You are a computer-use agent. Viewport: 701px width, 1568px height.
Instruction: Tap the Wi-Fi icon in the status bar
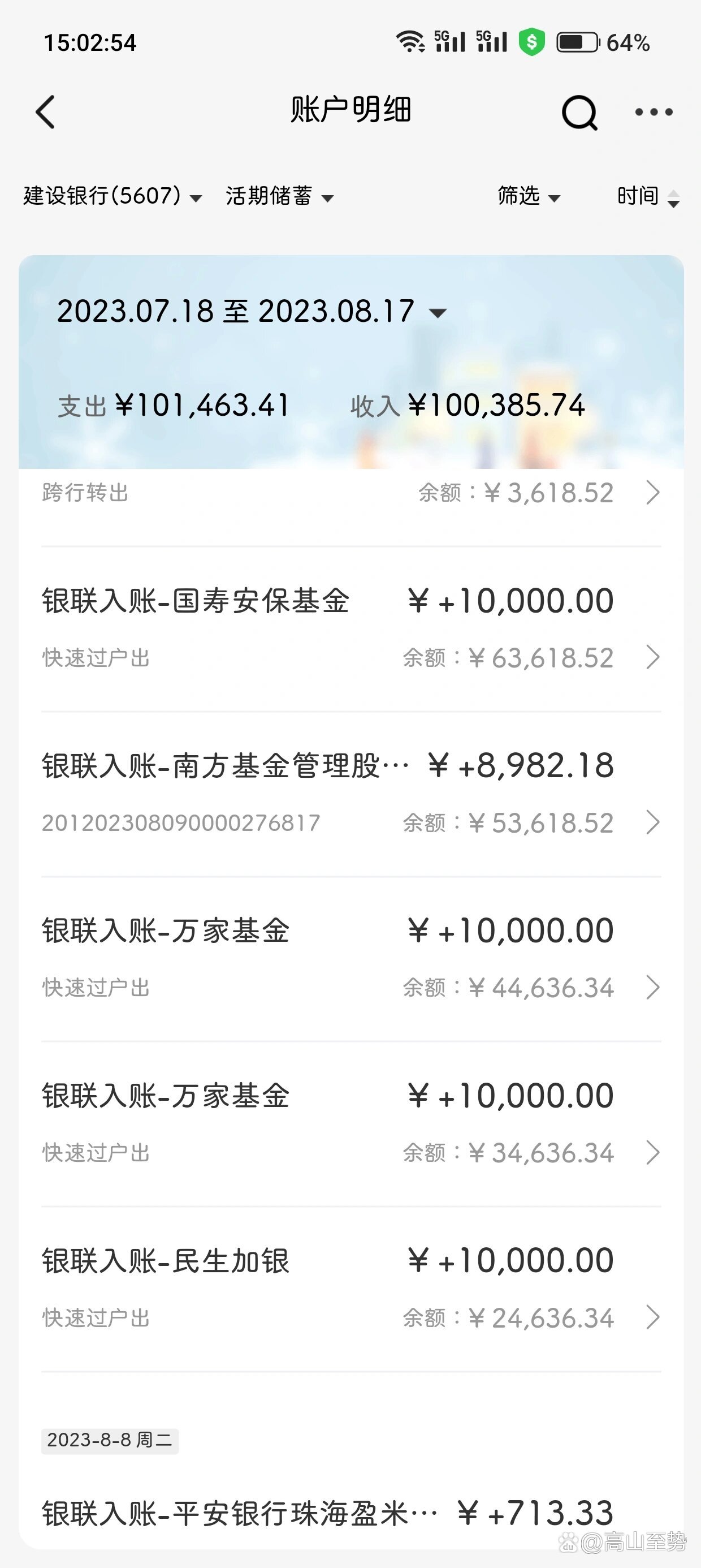408,41
